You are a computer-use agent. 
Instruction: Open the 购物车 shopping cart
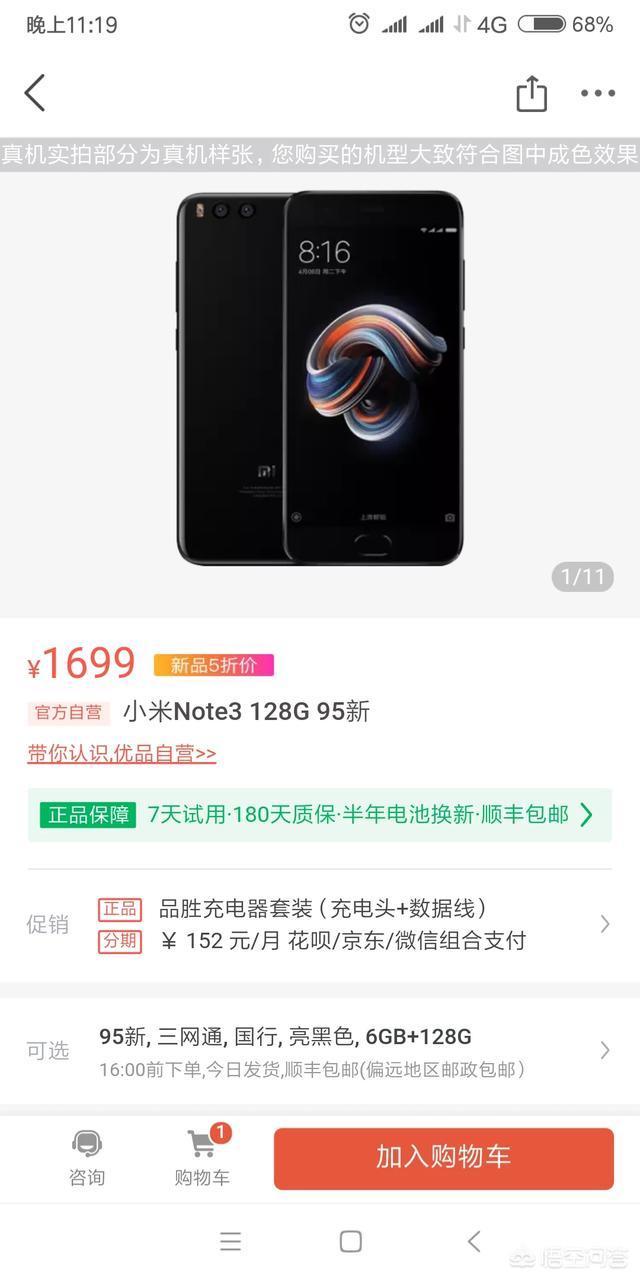click(202, 1158)
